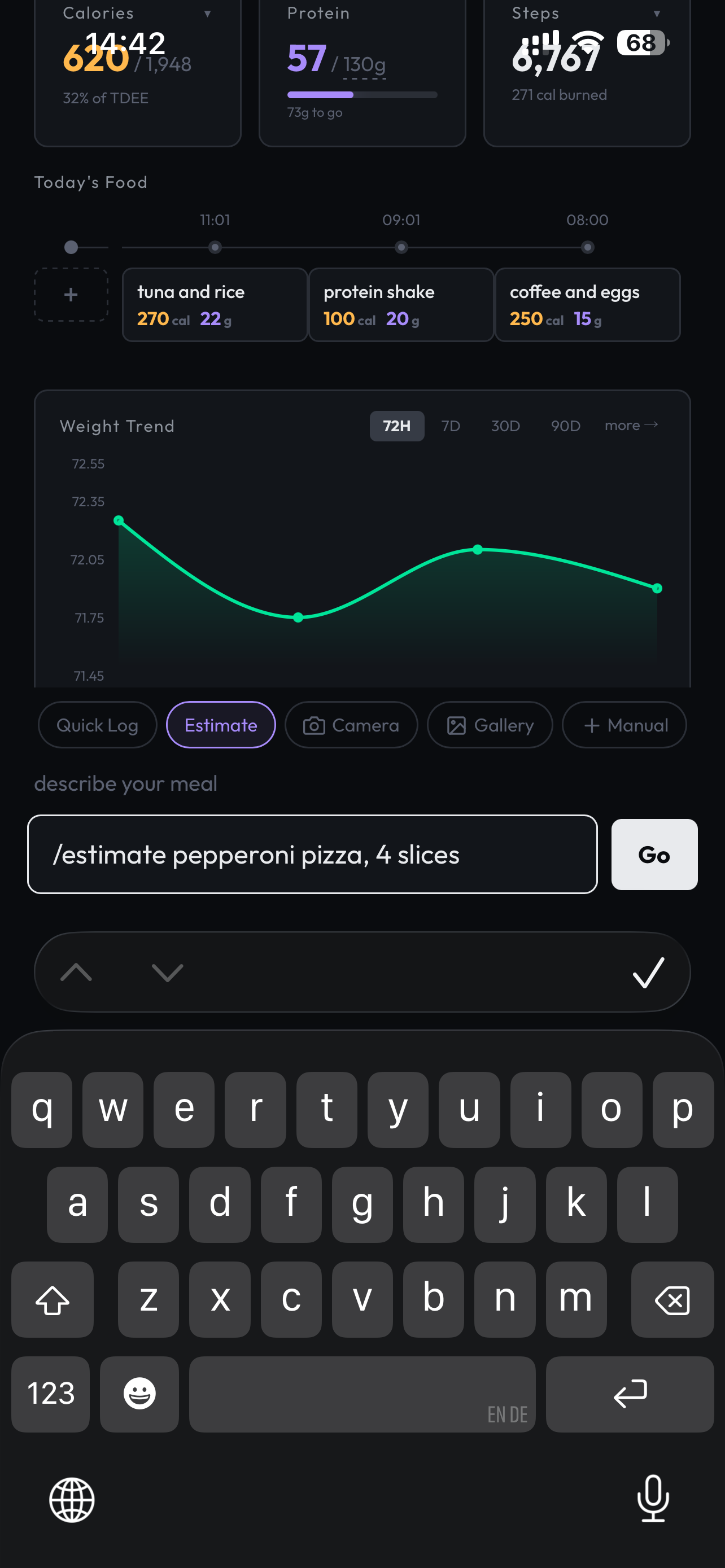
Task: Toggle Shift on the keyboard
Action: pos(53,1299)
